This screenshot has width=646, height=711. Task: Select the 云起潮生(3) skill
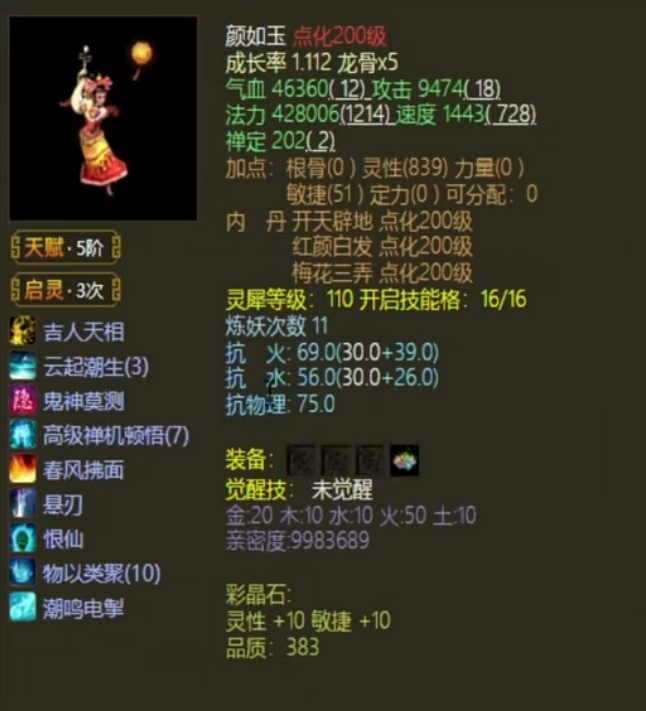pyautogui.click(x=95, y=366)
